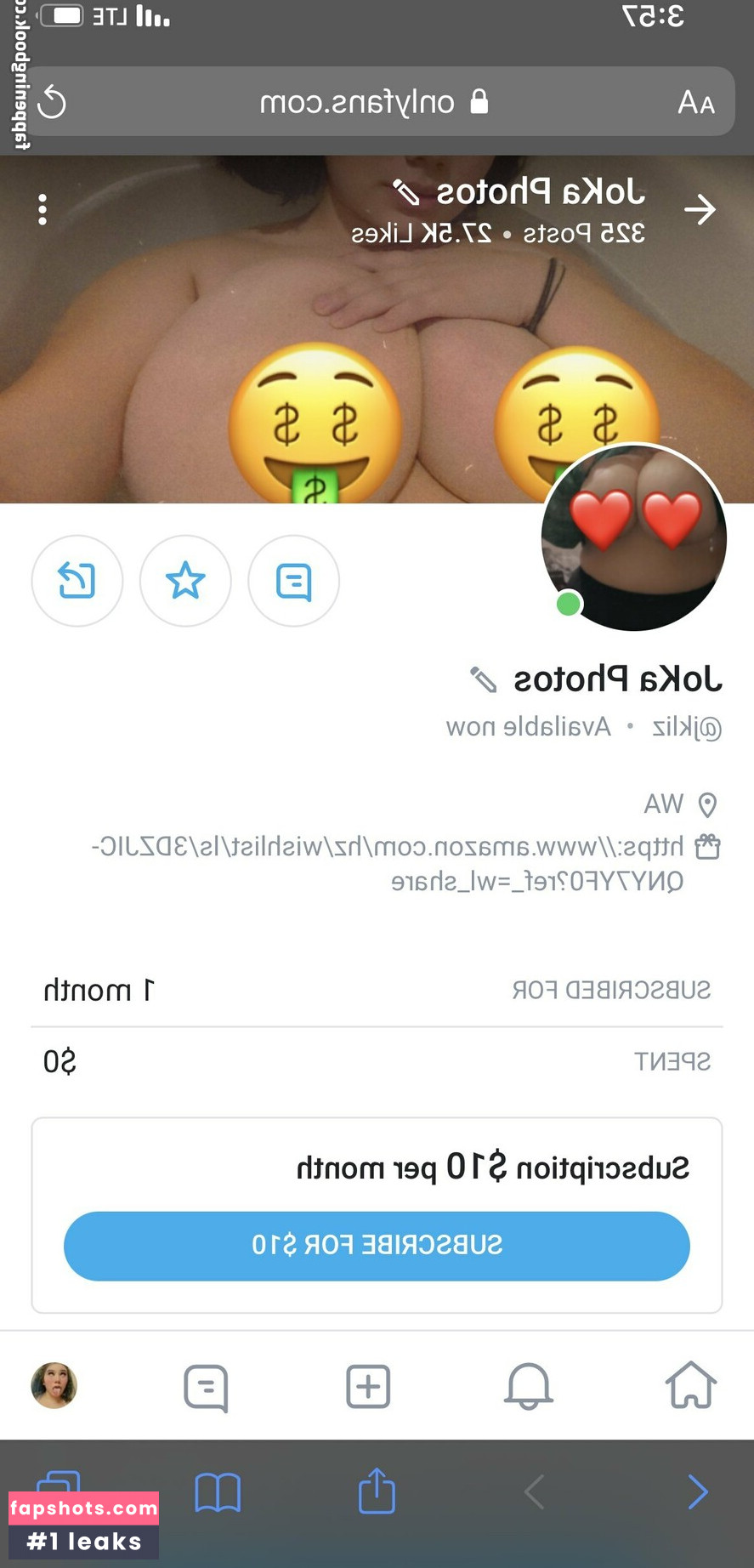The image size is (754, 1568).
Task: Message this creator using the chat bubble button
Action: (x=293, y=581)
